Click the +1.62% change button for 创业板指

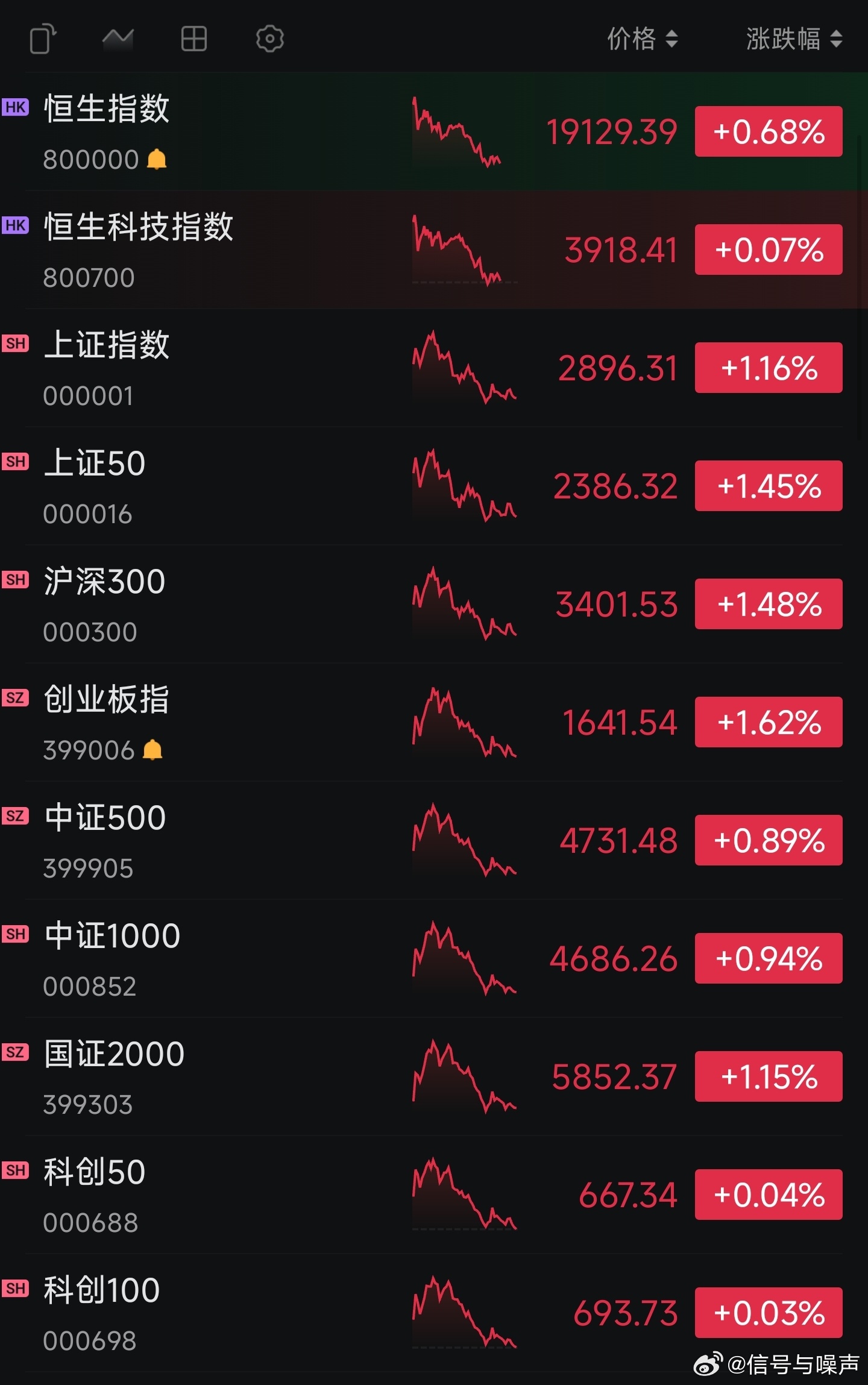pos(768,722)
